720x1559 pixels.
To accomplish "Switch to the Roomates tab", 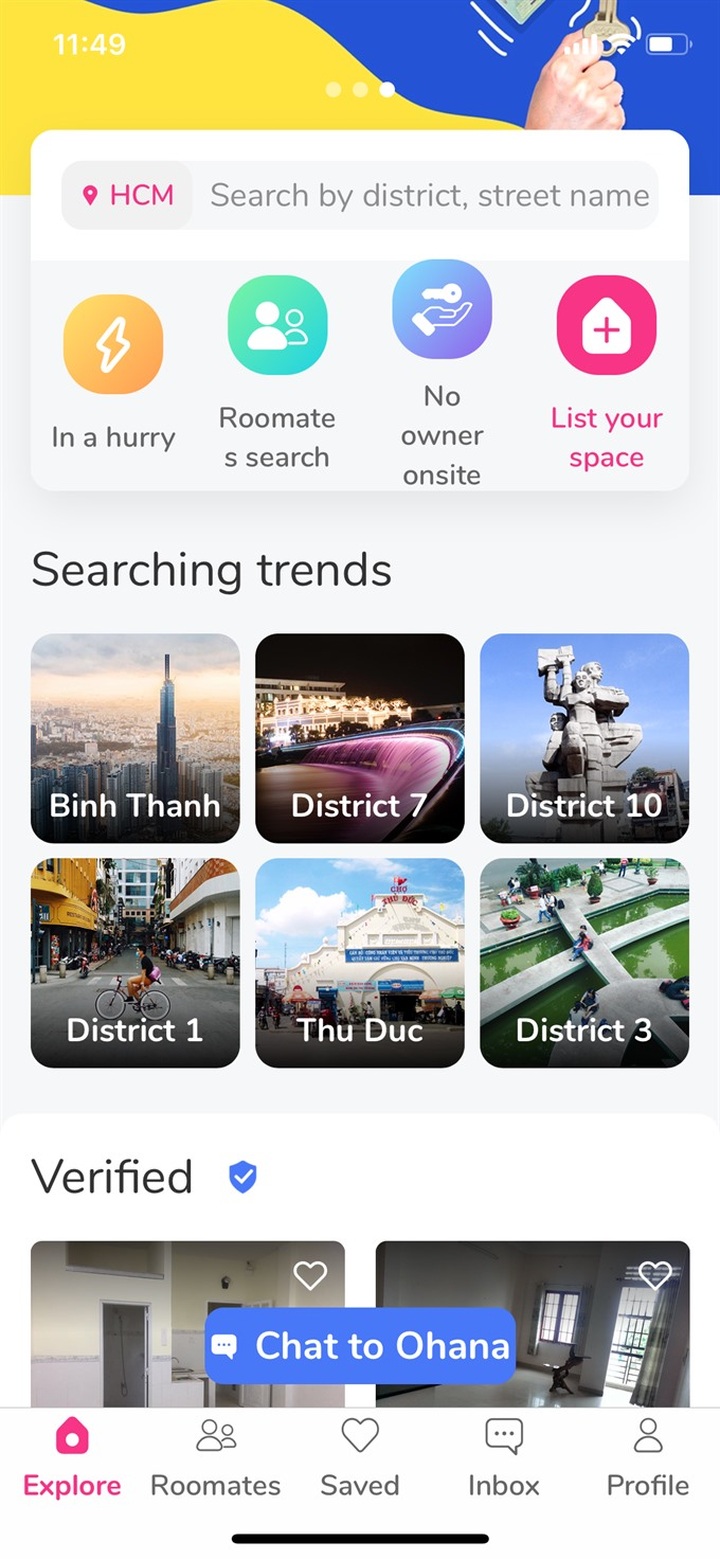I will [215, 1434].
